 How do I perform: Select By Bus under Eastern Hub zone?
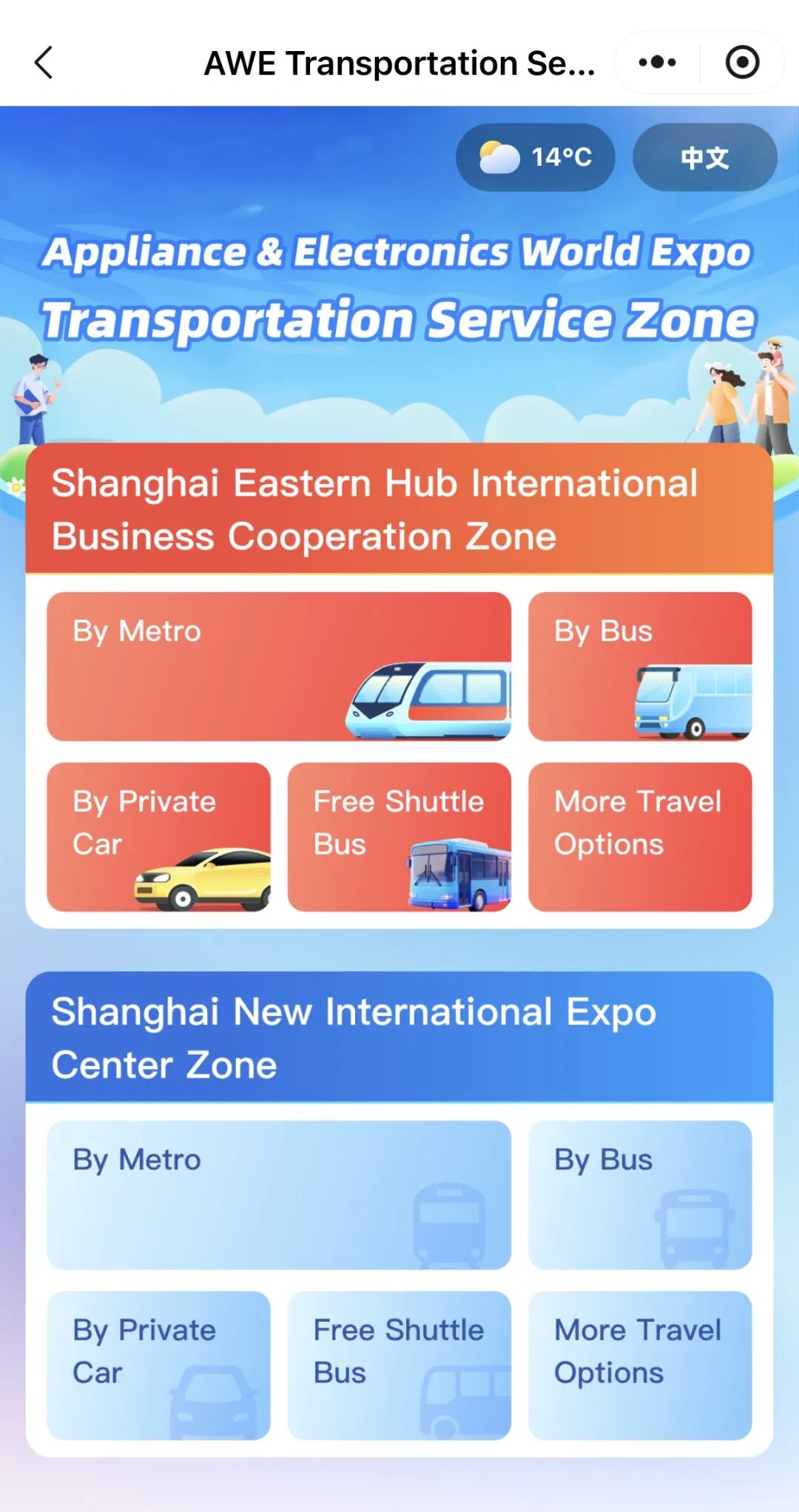point(640,666)
